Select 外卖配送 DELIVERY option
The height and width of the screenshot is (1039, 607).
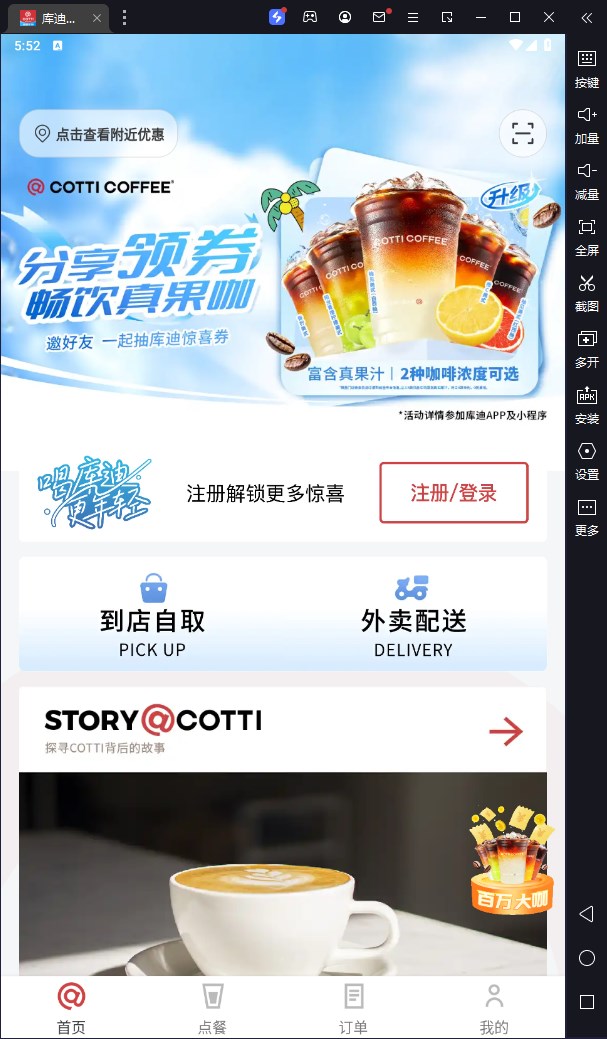click(413, 616)
